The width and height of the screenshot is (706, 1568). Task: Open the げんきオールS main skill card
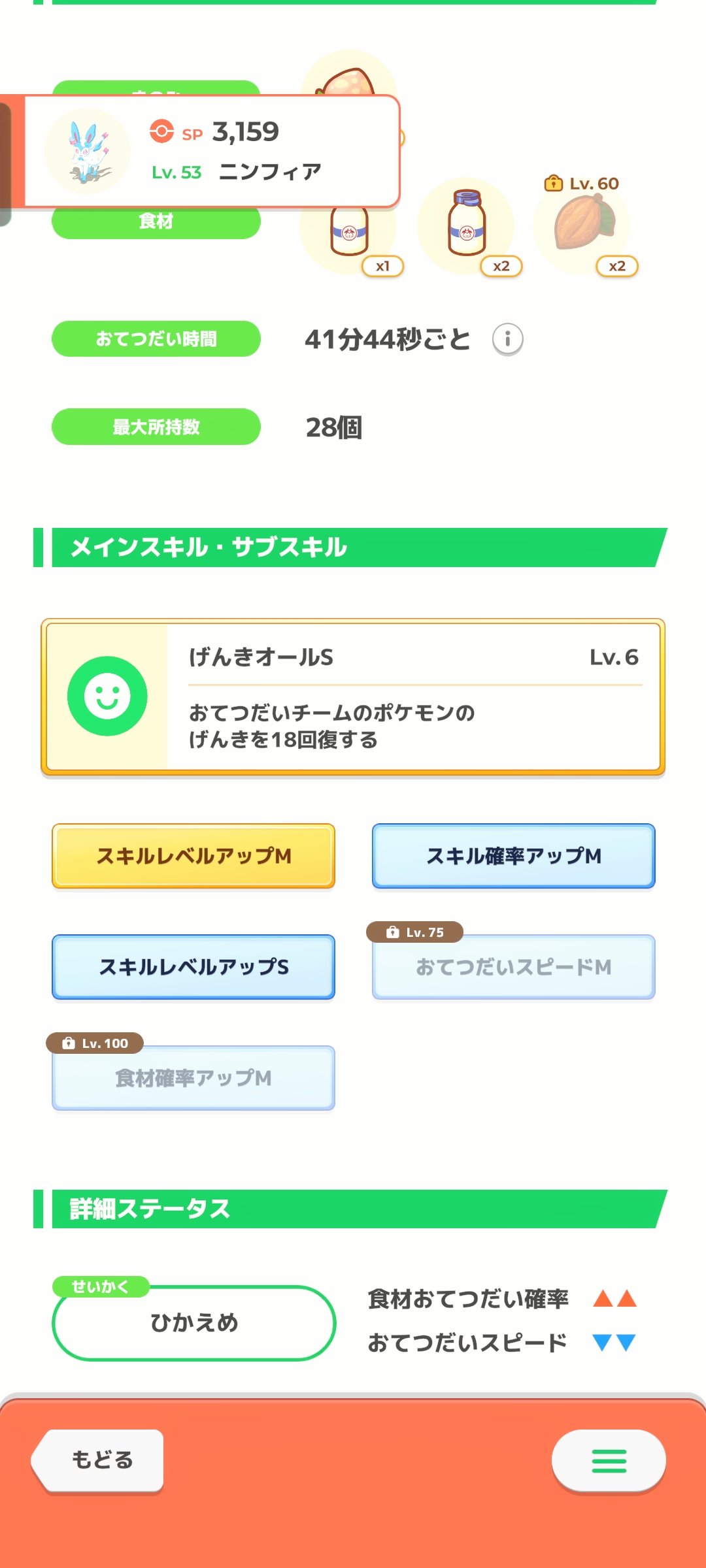(353, 697)
